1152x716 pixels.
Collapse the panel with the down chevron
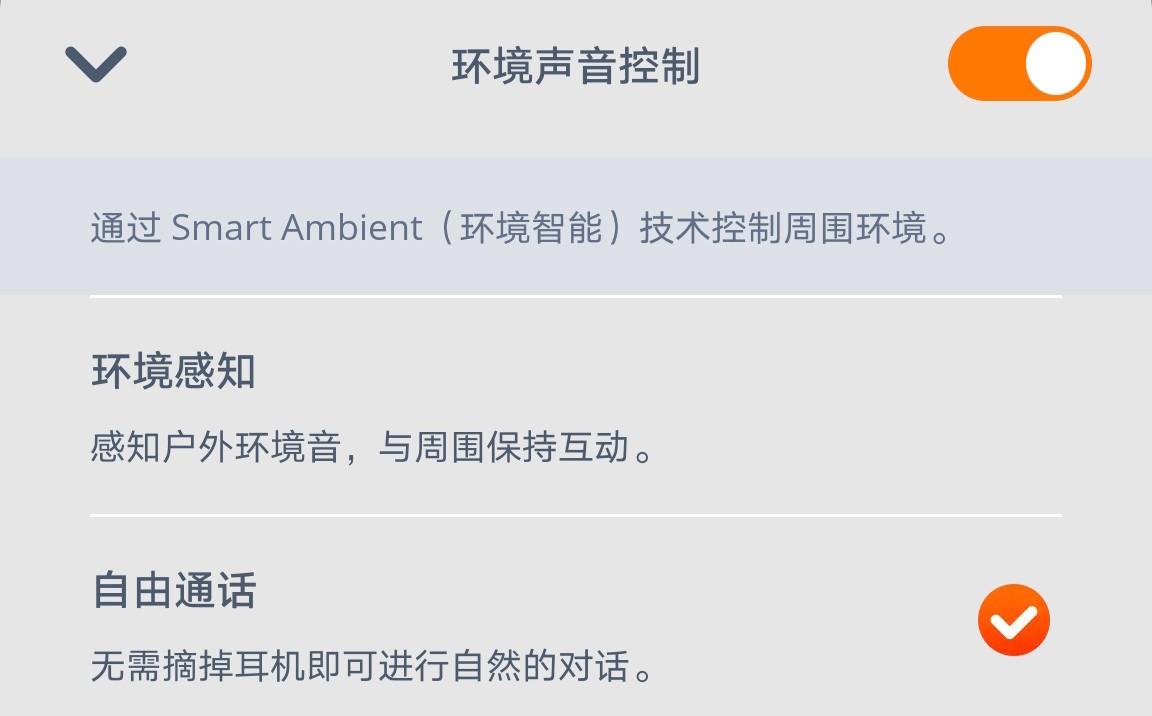coord(96,65)
